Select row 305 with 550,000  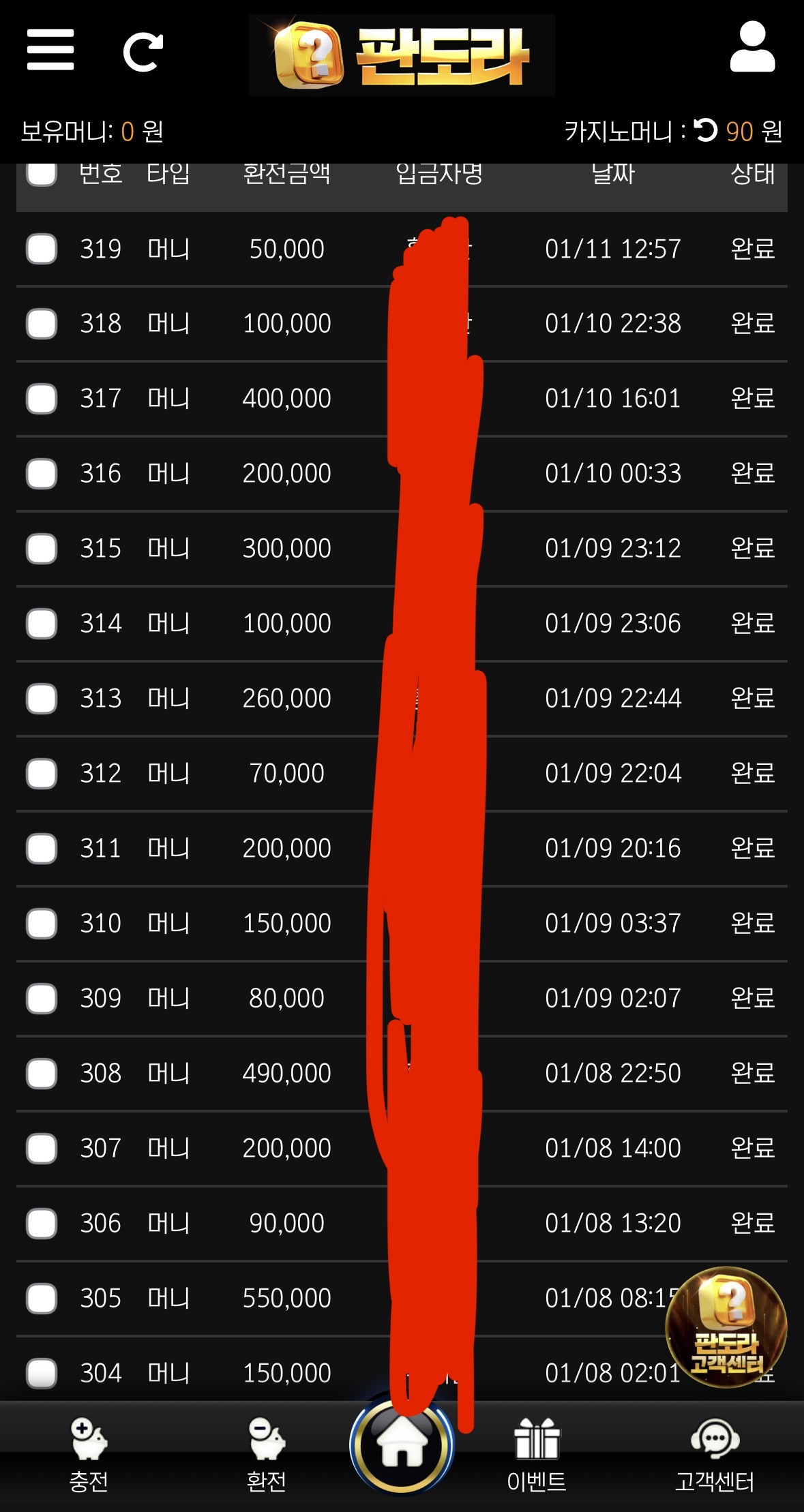pyautogui.click(x=42, y=1299)
